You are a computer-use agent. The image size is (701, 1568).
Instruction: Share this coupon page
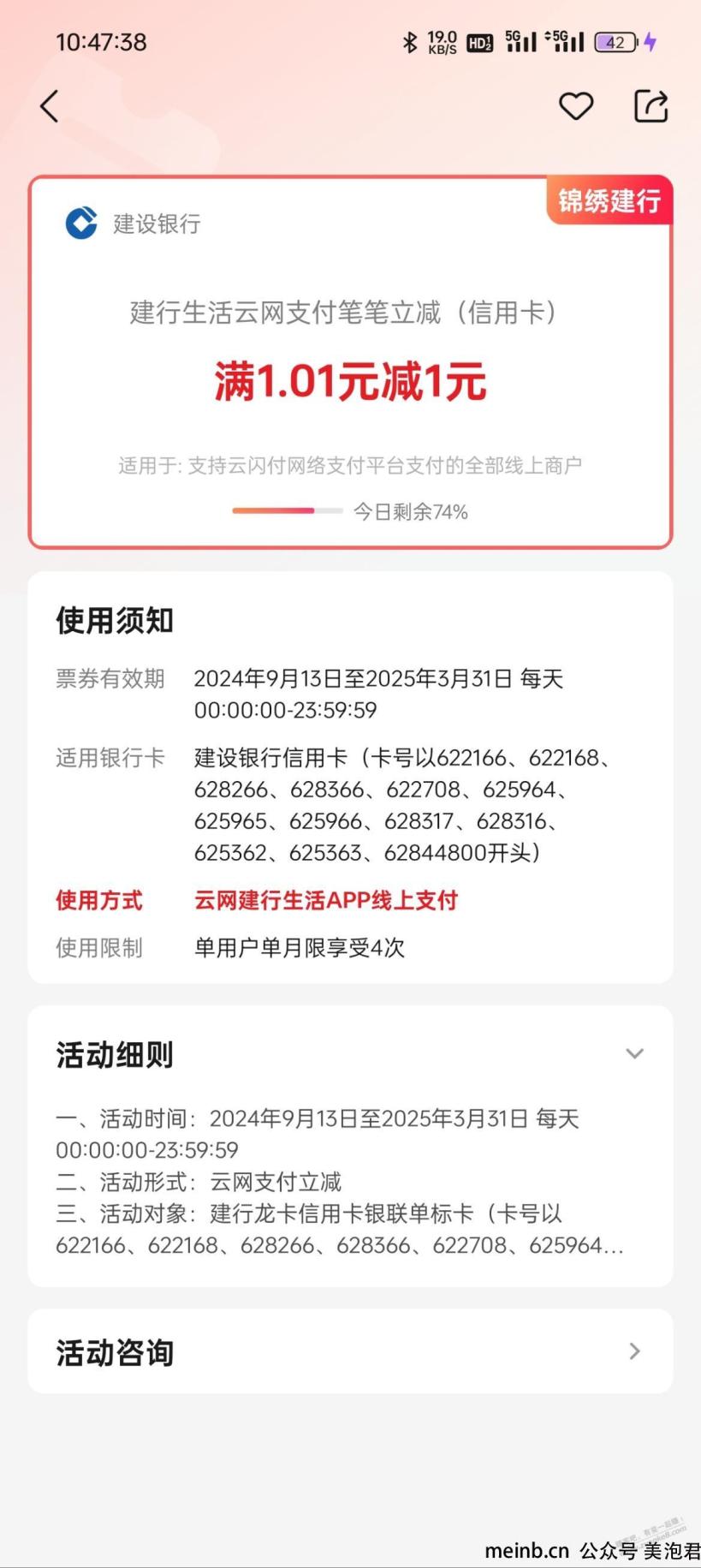651,106
